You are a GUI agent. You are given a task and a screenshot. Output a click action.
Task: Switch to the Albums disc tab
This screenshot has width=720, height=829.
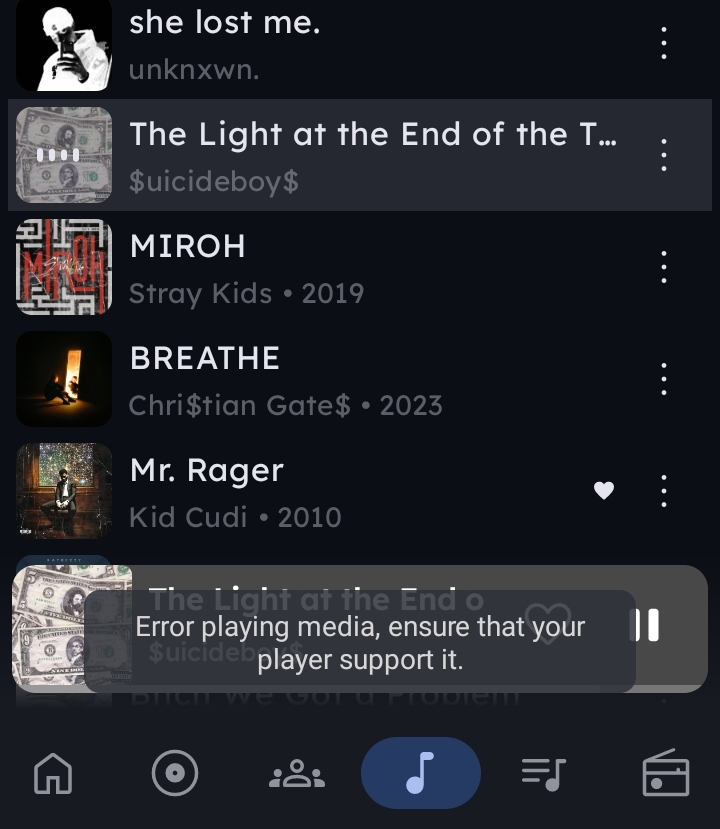[x=175, y=773]
